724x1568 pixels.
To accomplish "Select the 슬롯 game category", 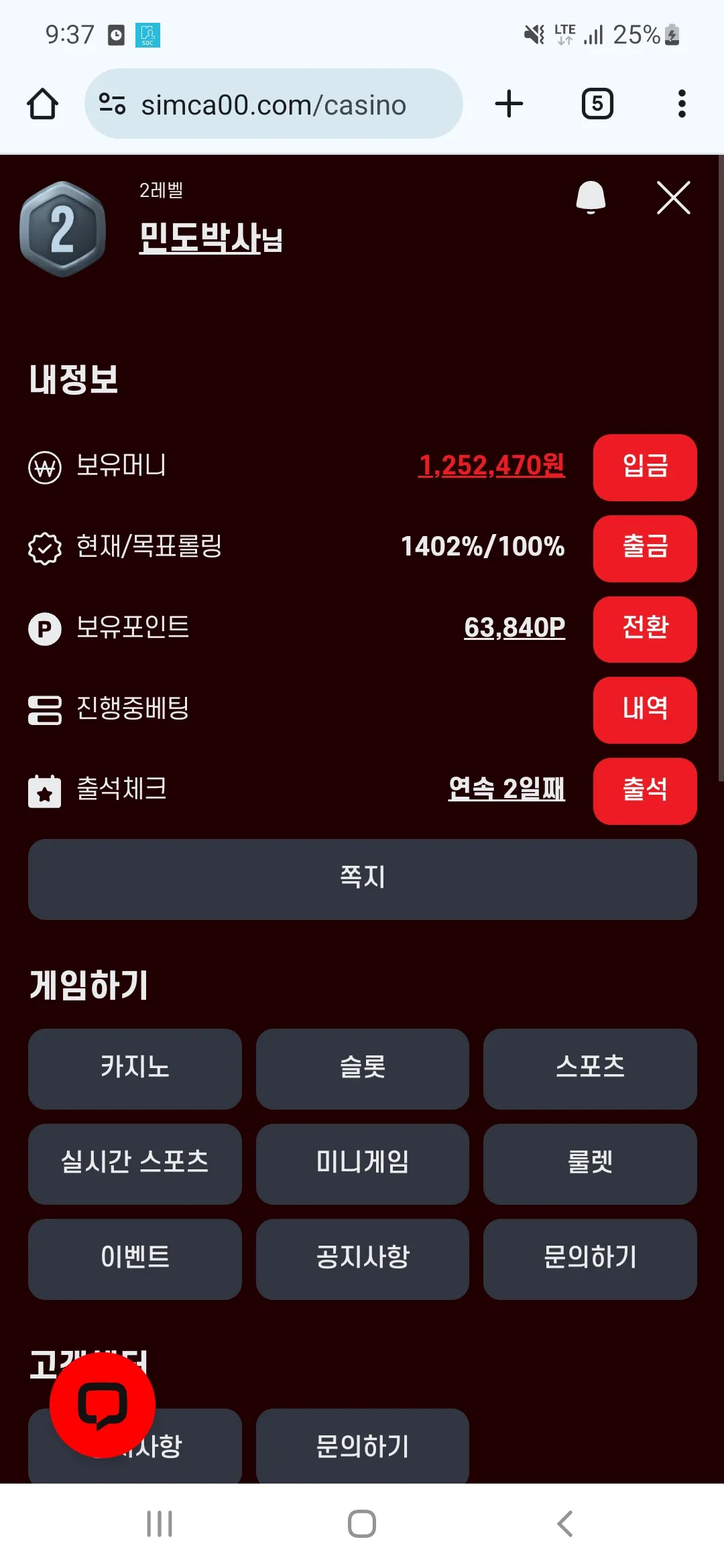I will (x=363, y=1069).
